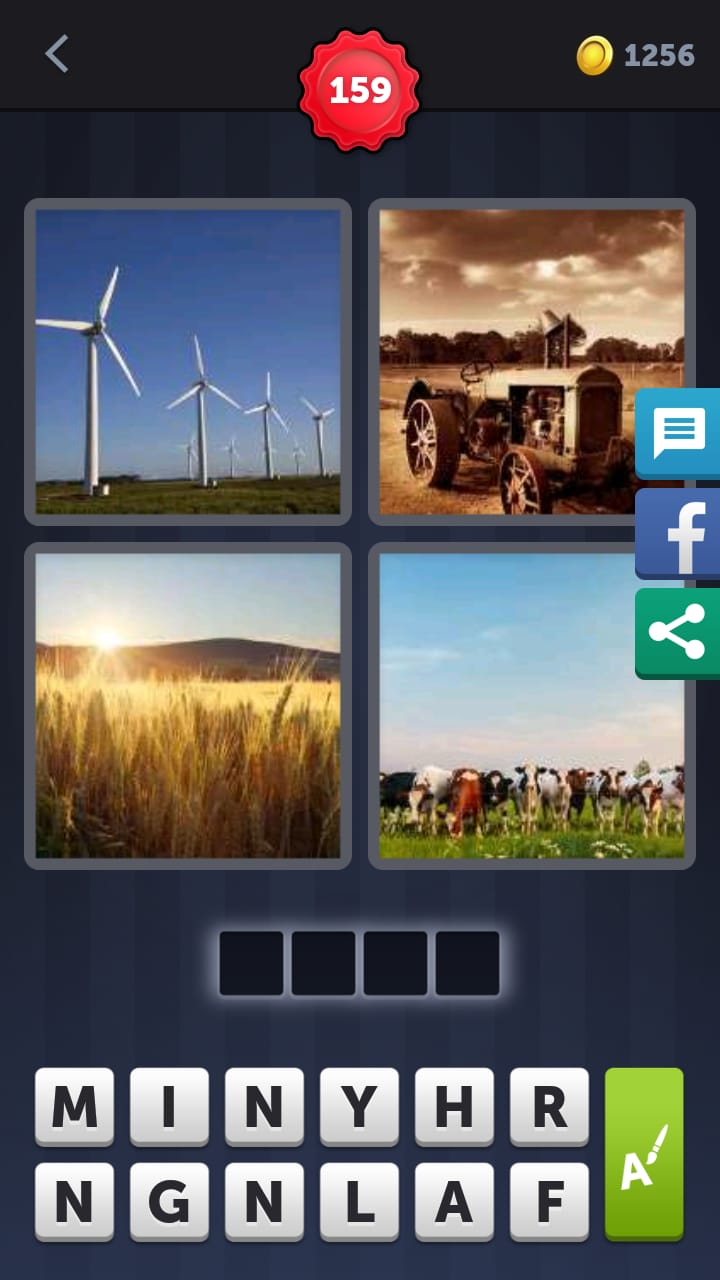Tap the green share icon

(678, 633)
